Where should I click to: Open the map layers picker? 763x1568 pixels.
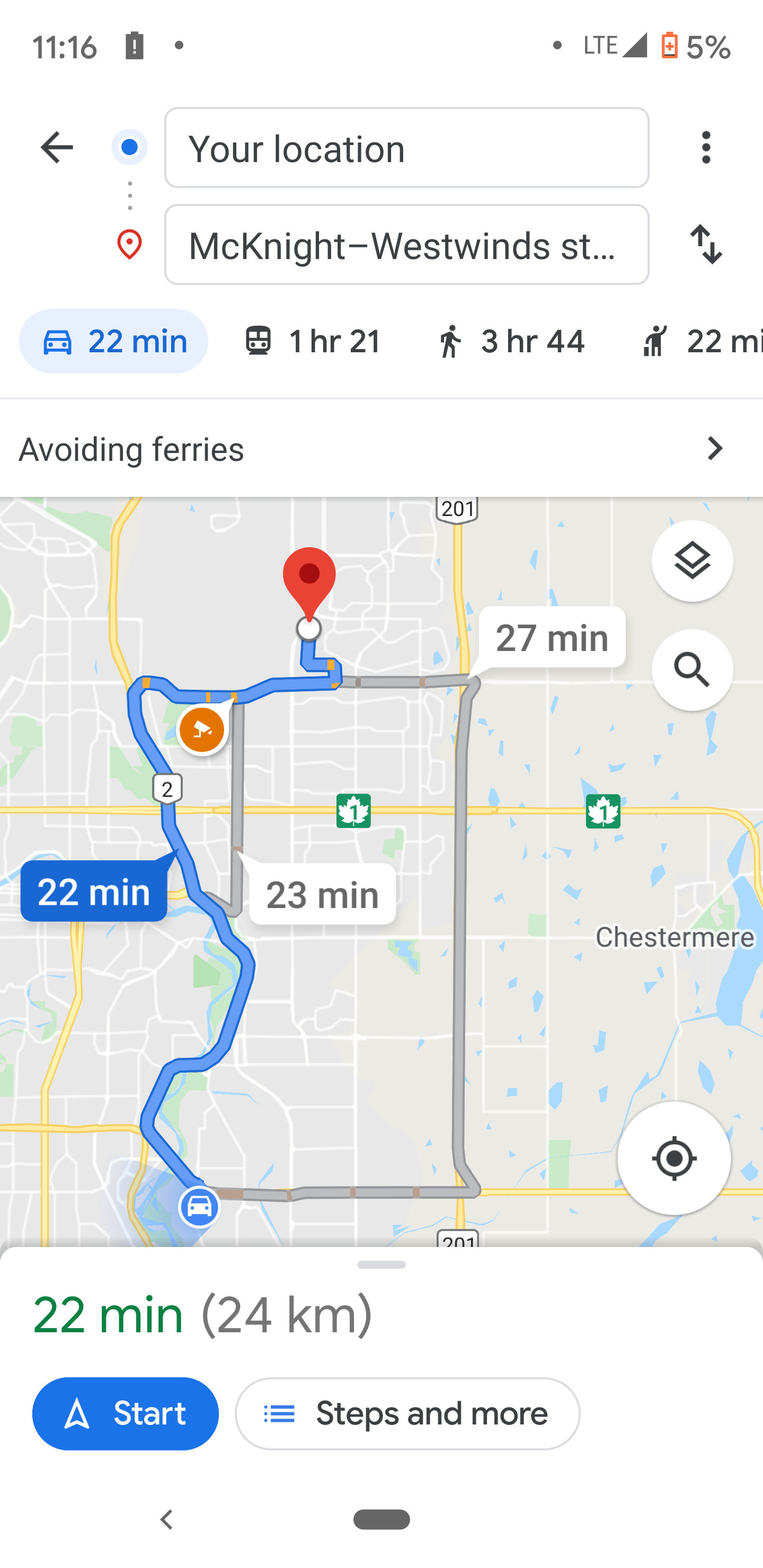692,560
